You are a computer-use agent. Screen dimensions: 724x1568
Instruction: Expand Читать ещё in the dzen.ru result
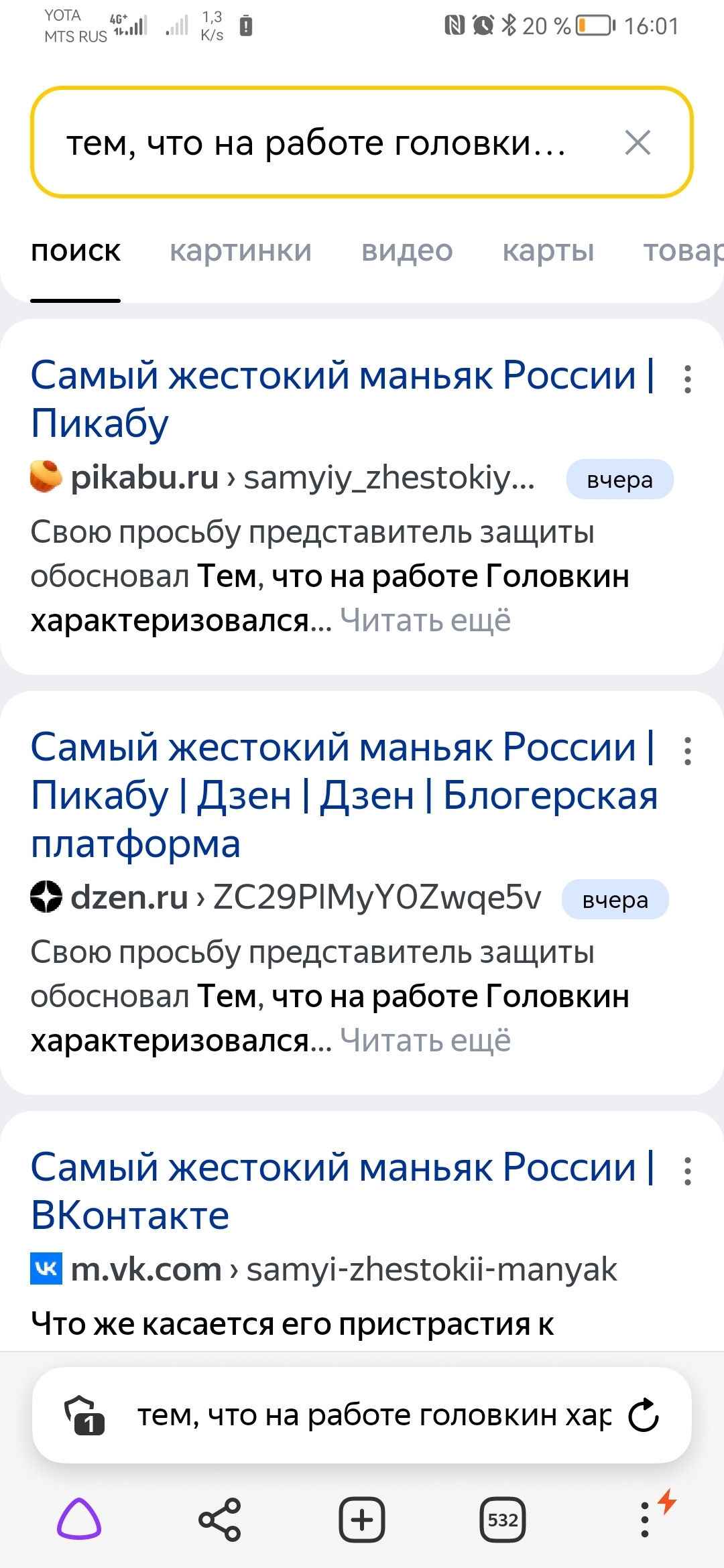425,1041
